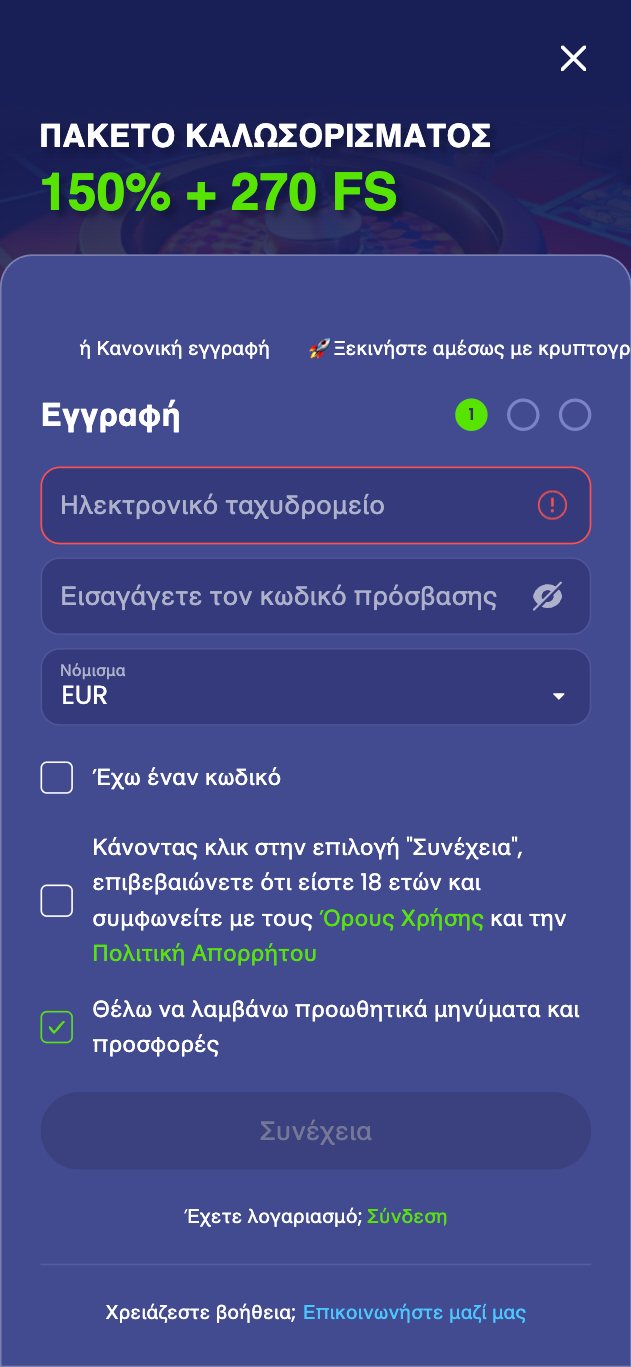Open the Όρους Χρήσης link
This screenshot has width=631, height=1367.
tap(401, 919)
